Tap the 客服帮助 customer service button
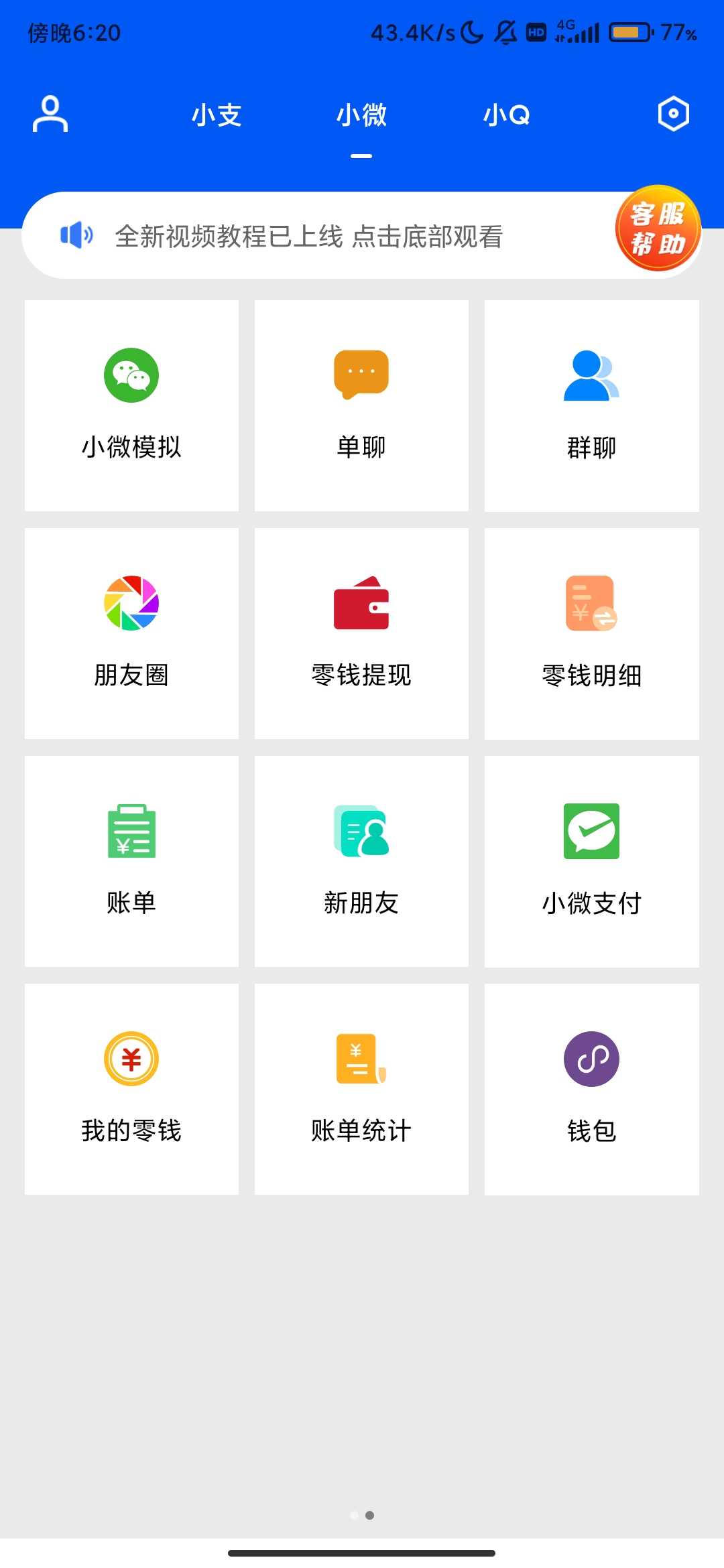 click(x=658, y=228)
